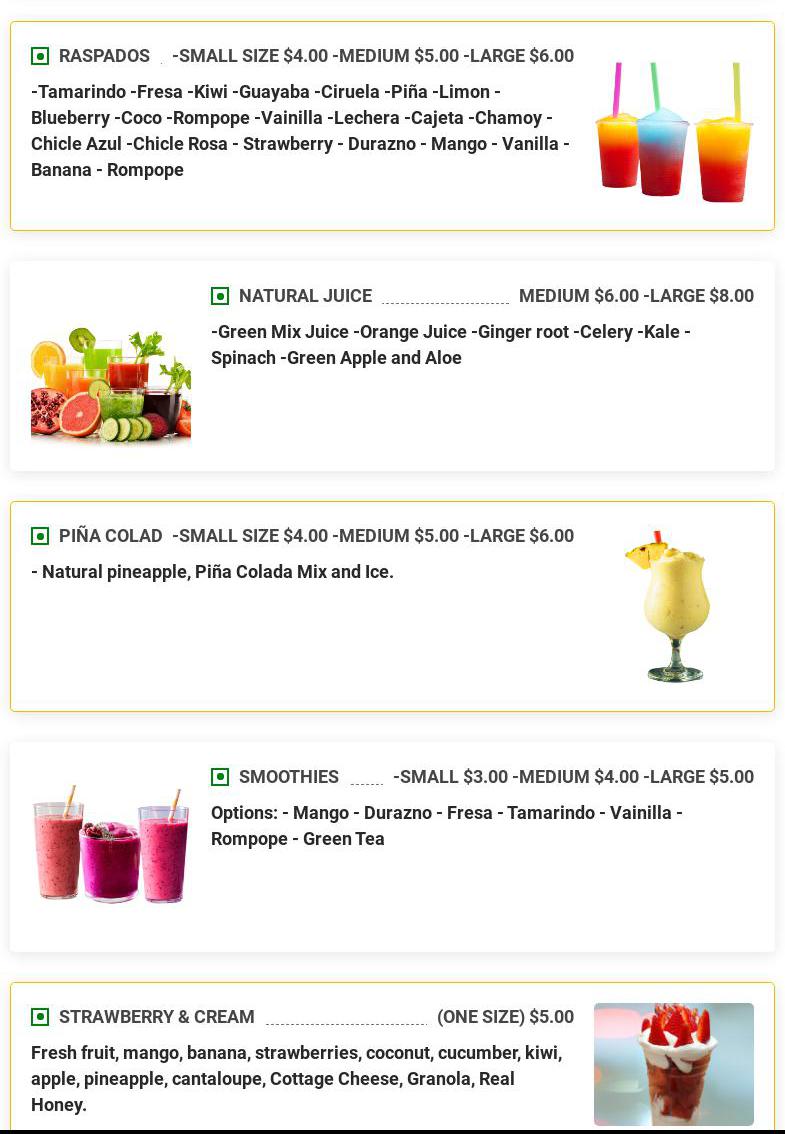The image size is (785, 1134).
Task: Open the Raspados menu card
Action: click(x=392, y=126)
